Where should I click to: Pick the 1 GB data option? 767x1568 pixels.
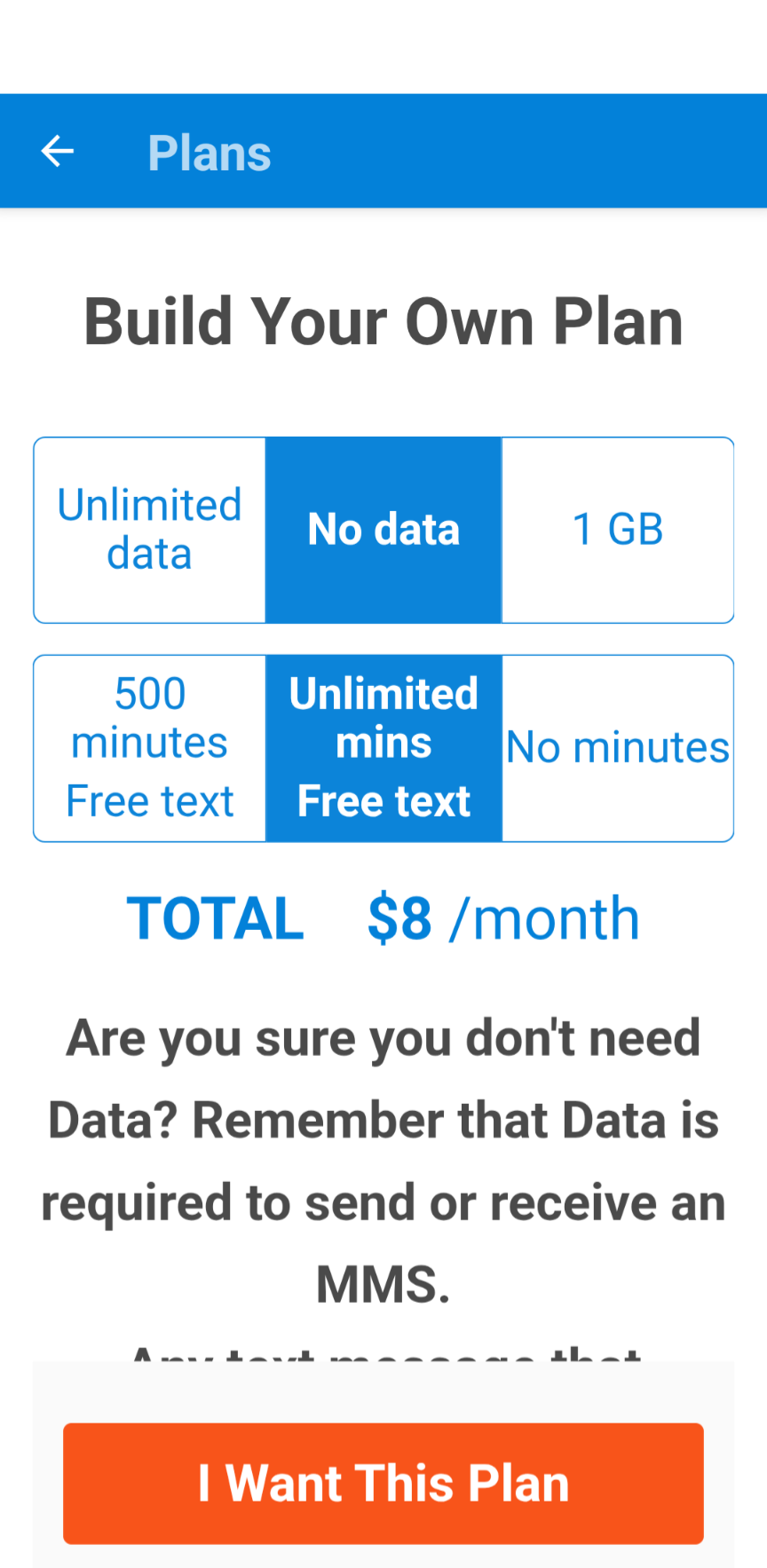click(x=618, y=530)
